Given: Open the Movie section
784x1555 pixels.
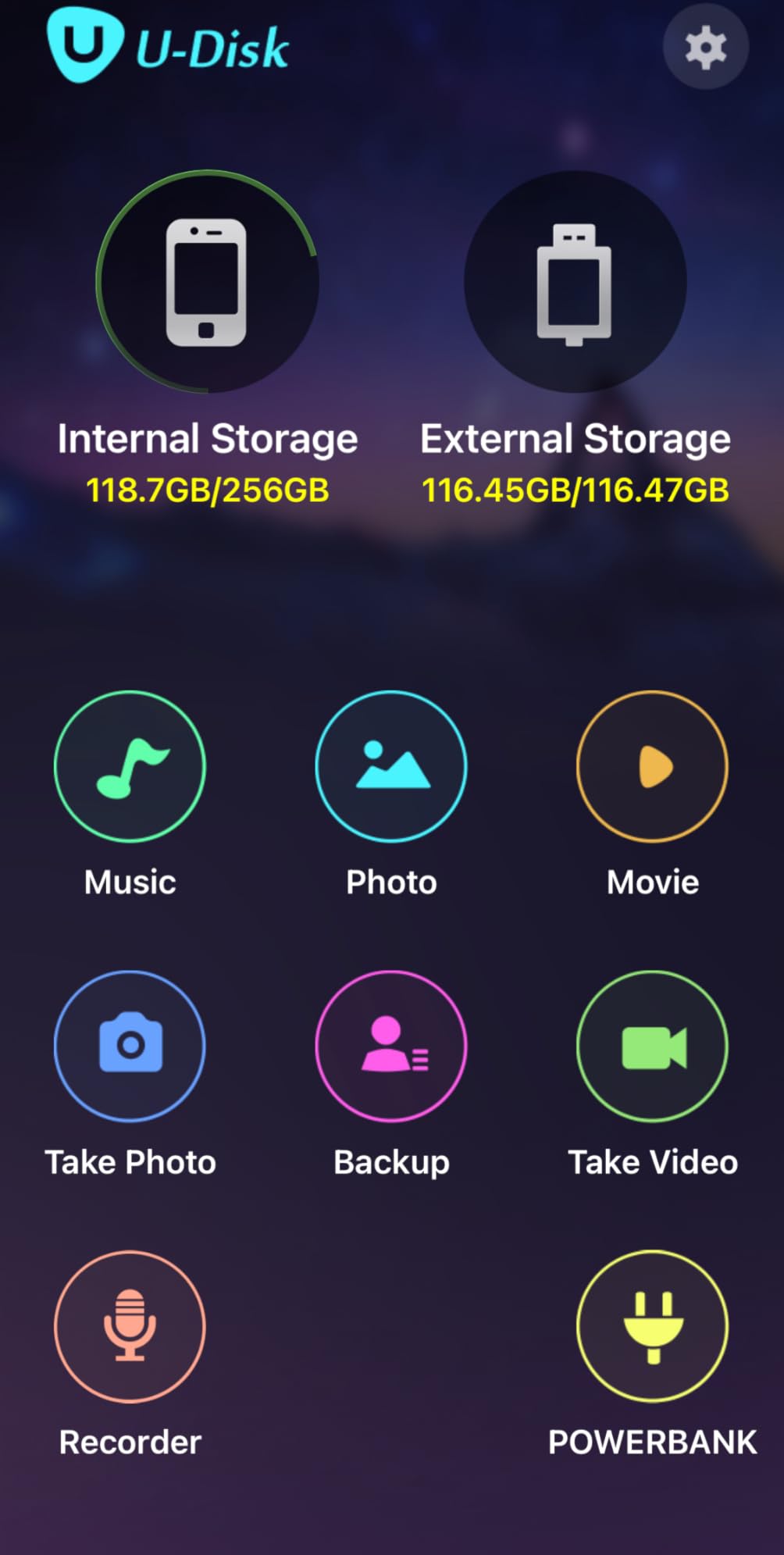Looking at the screenshot, I should pos(653,766).
